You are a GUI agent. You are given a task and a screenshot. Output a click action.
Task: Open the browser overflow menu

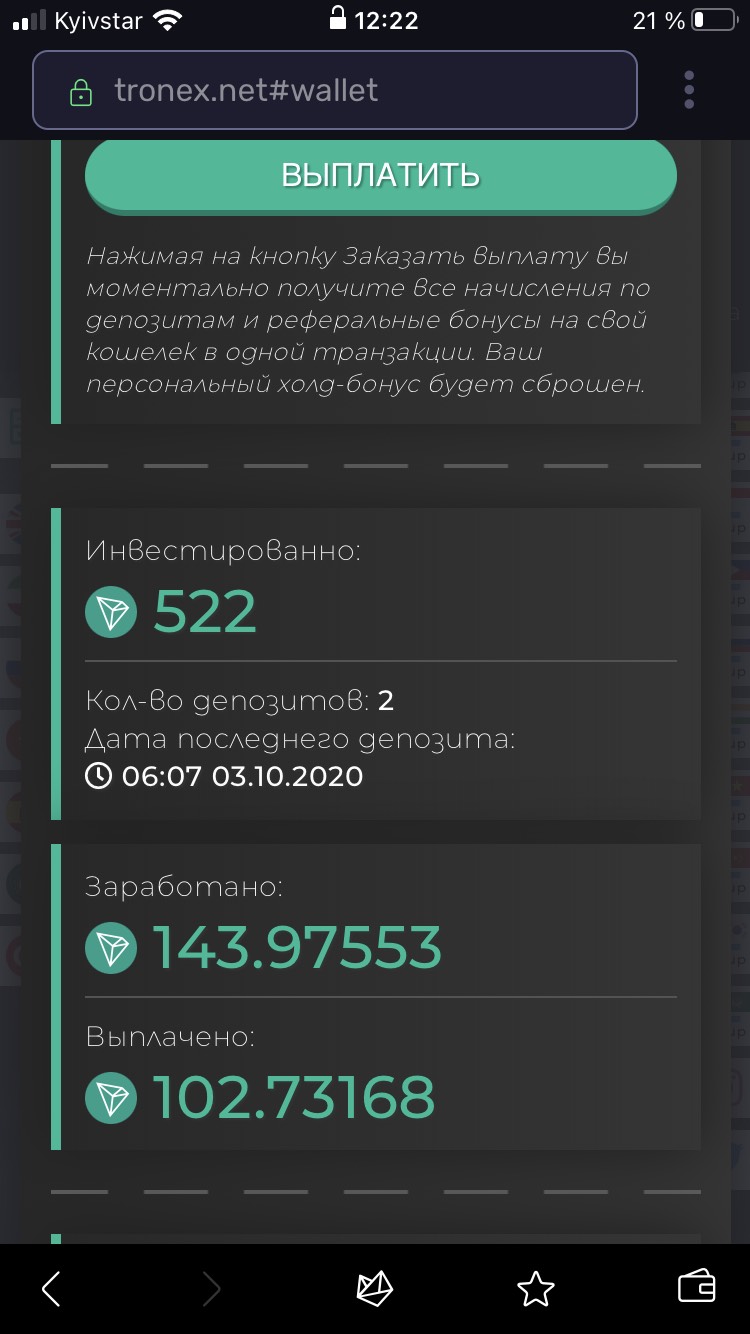click(689, 90)
